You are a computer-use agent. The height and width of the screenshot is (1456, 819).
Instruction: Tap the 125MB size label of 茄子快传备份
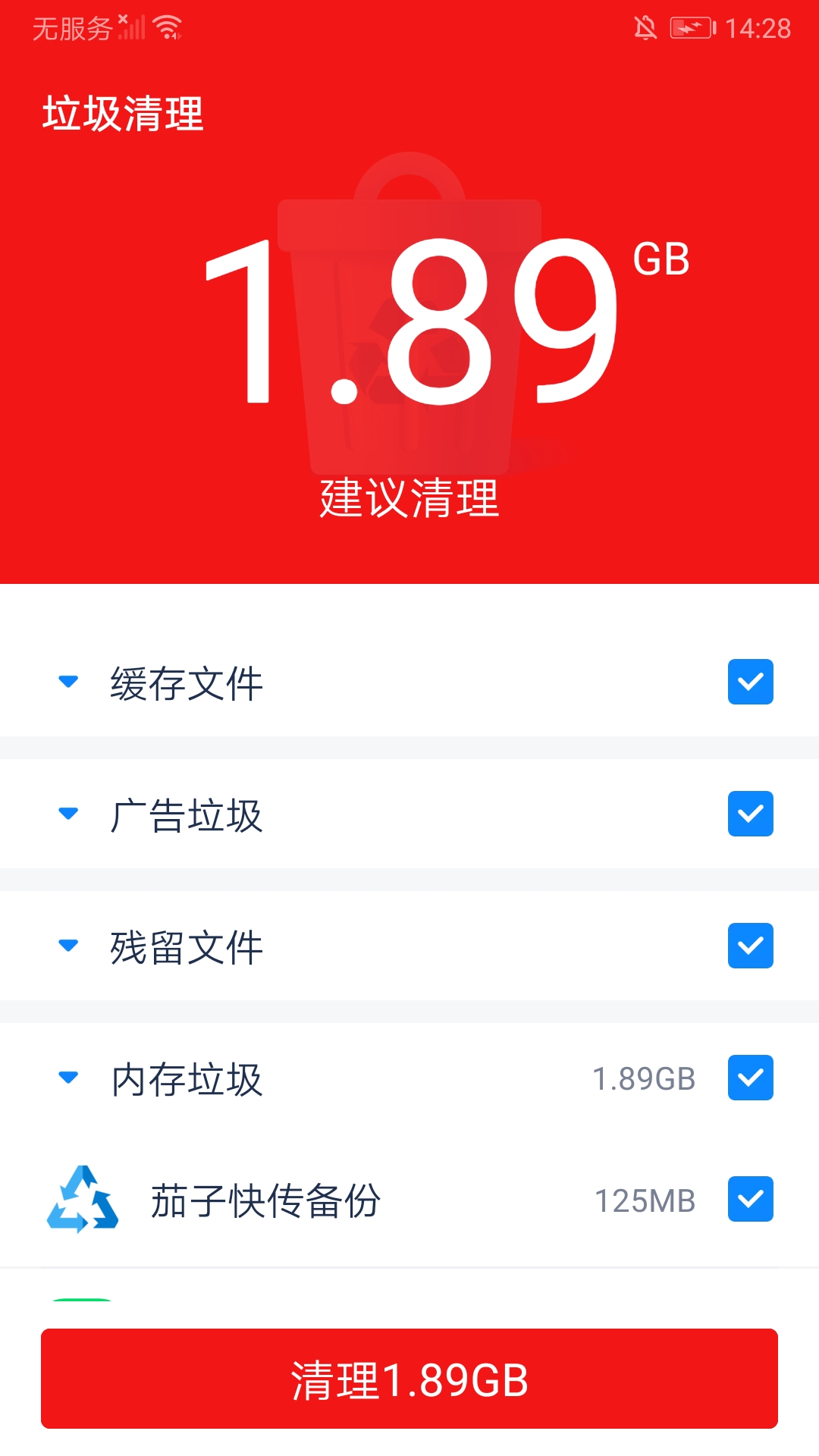(645, 1198)
